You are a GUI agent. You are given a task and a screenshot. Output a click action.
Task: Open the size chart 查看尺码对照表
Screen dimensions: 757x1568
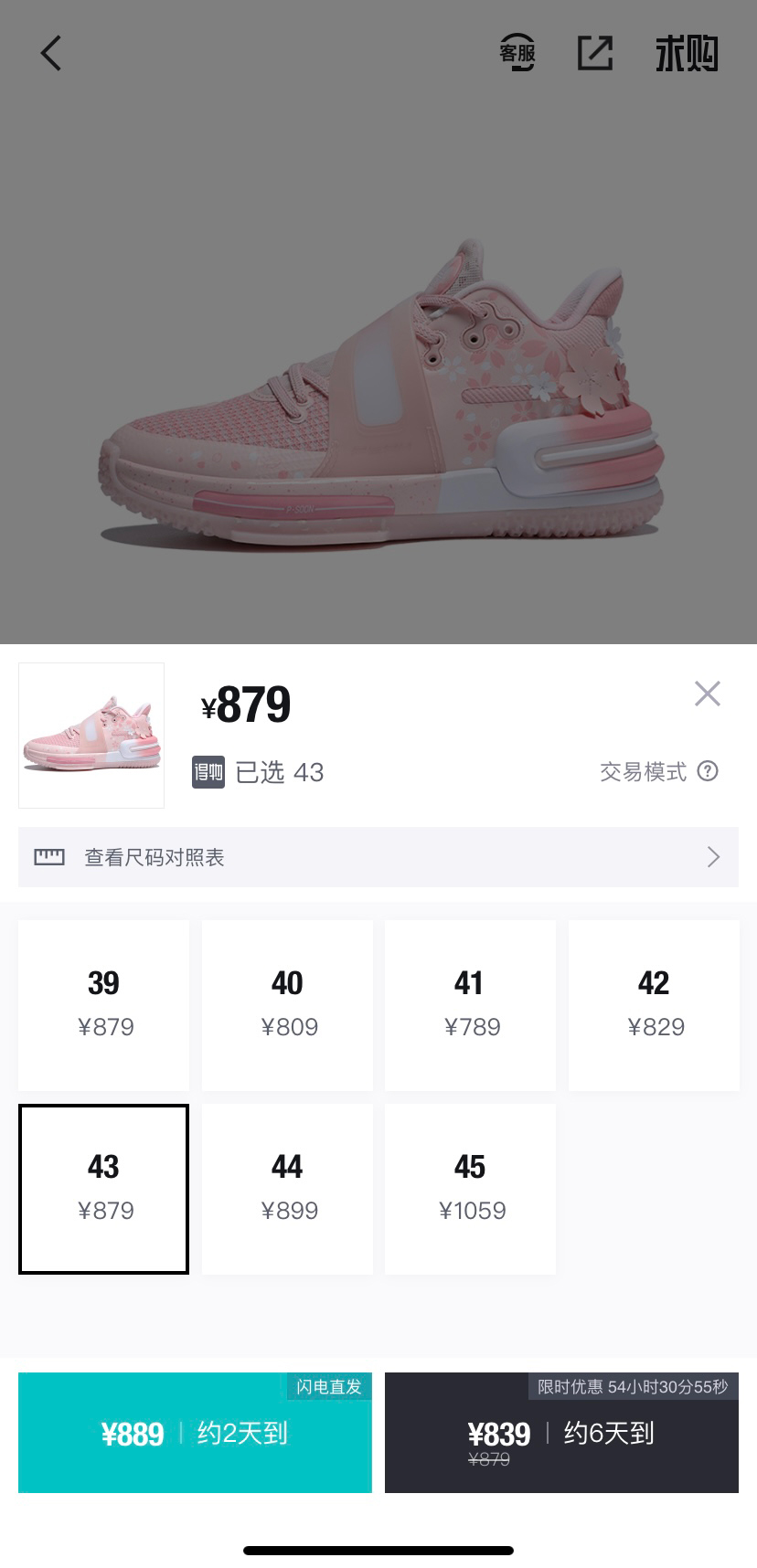[378, 857]
